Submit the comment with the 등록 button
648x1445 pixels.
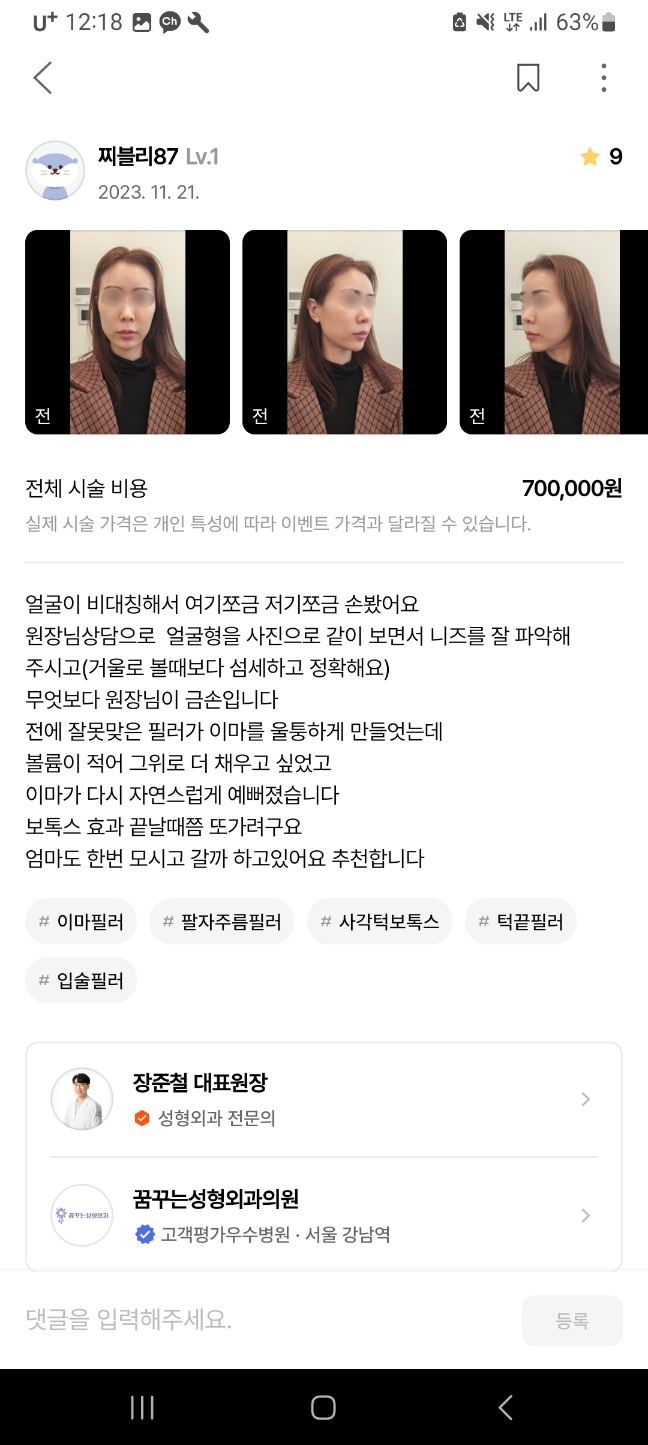coord(572,1320)
